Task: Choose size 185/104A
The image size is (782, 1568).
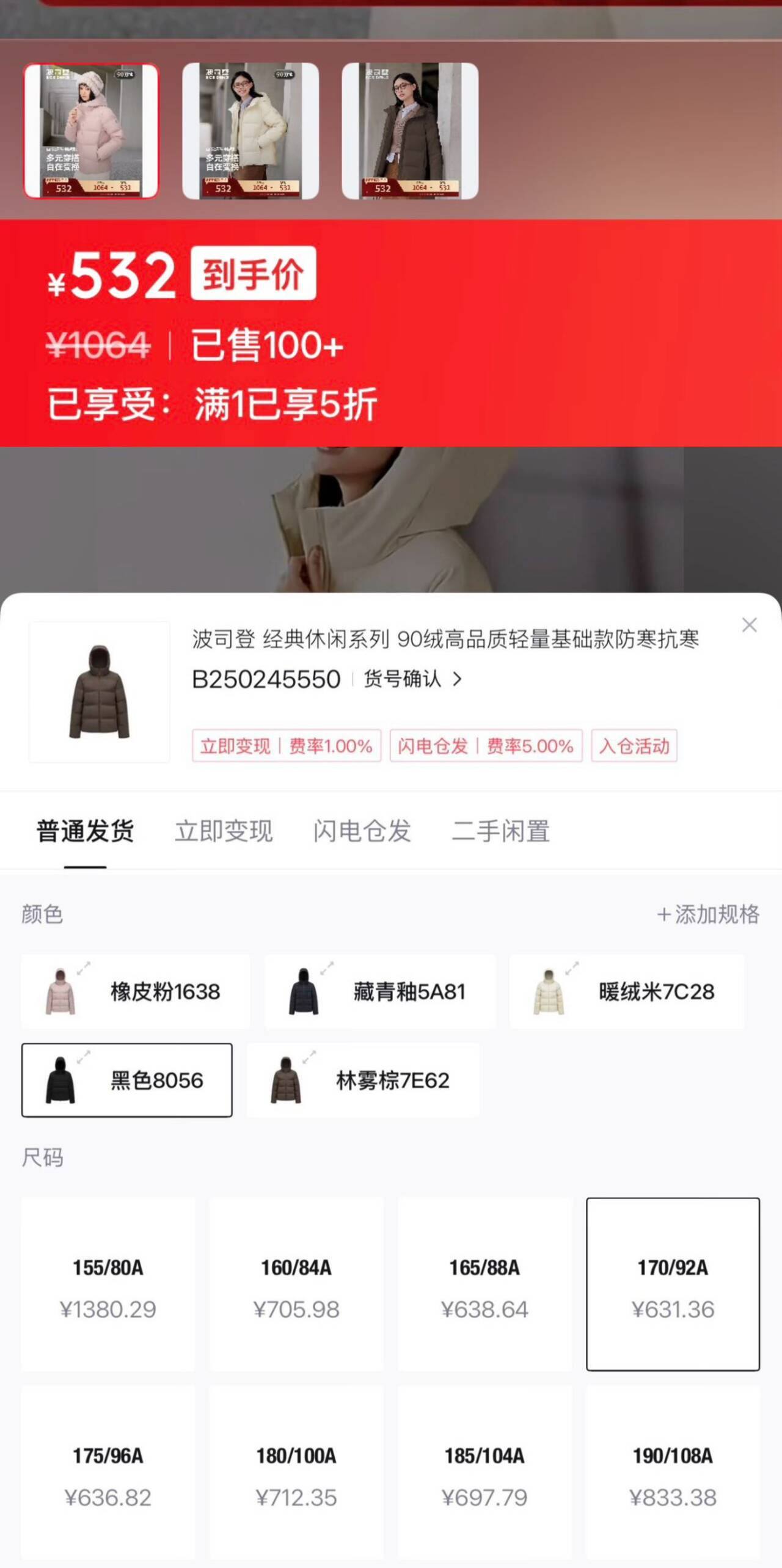Action: pos(484,1473)
